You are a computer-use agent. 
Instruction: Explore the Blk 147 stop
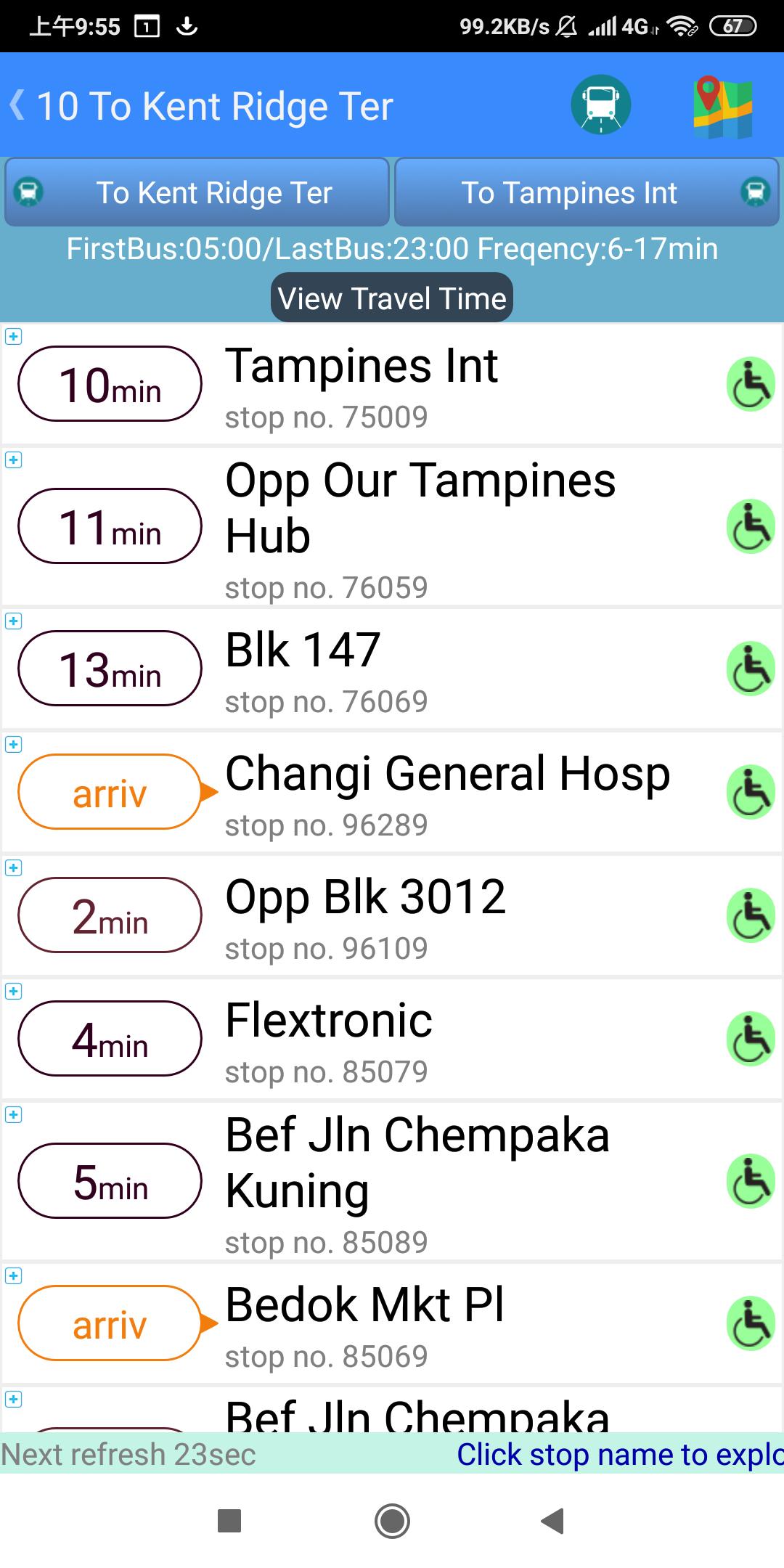303,650
